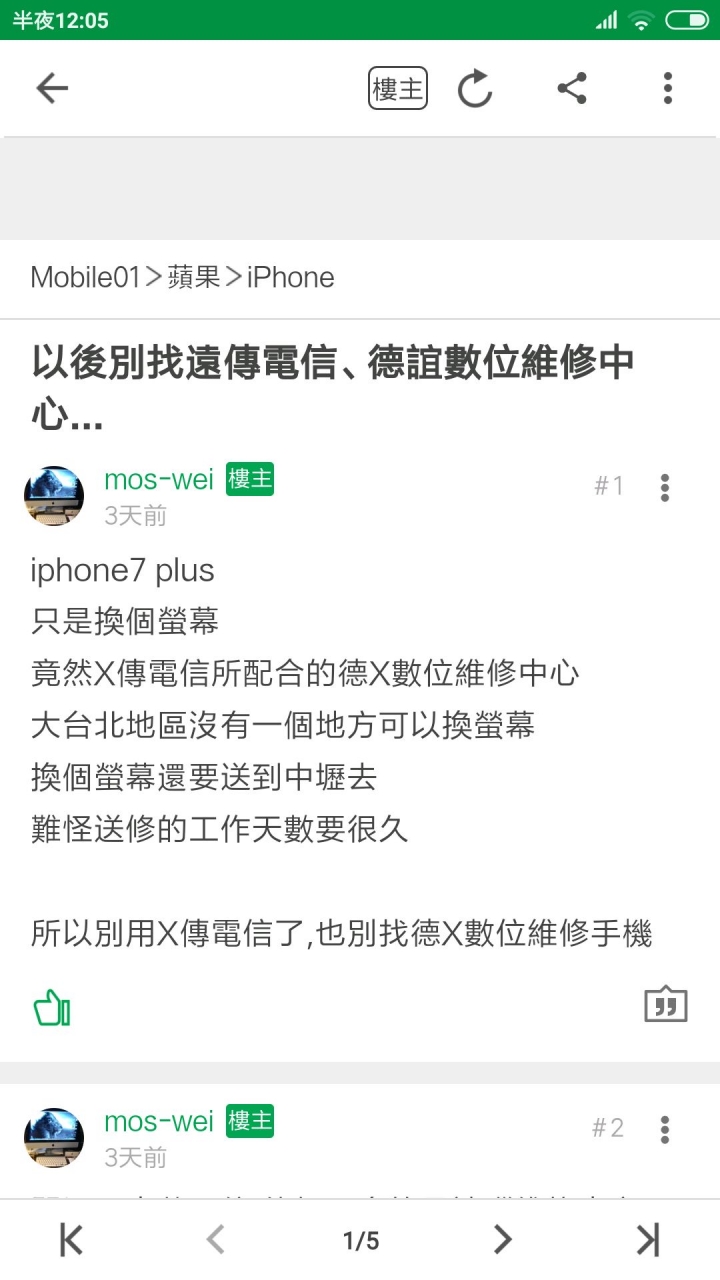Image resolution: width=720 pixels, height=1280 pixels.
Task: Like post #1 with thumbs up
Action: coord(52,1007)
